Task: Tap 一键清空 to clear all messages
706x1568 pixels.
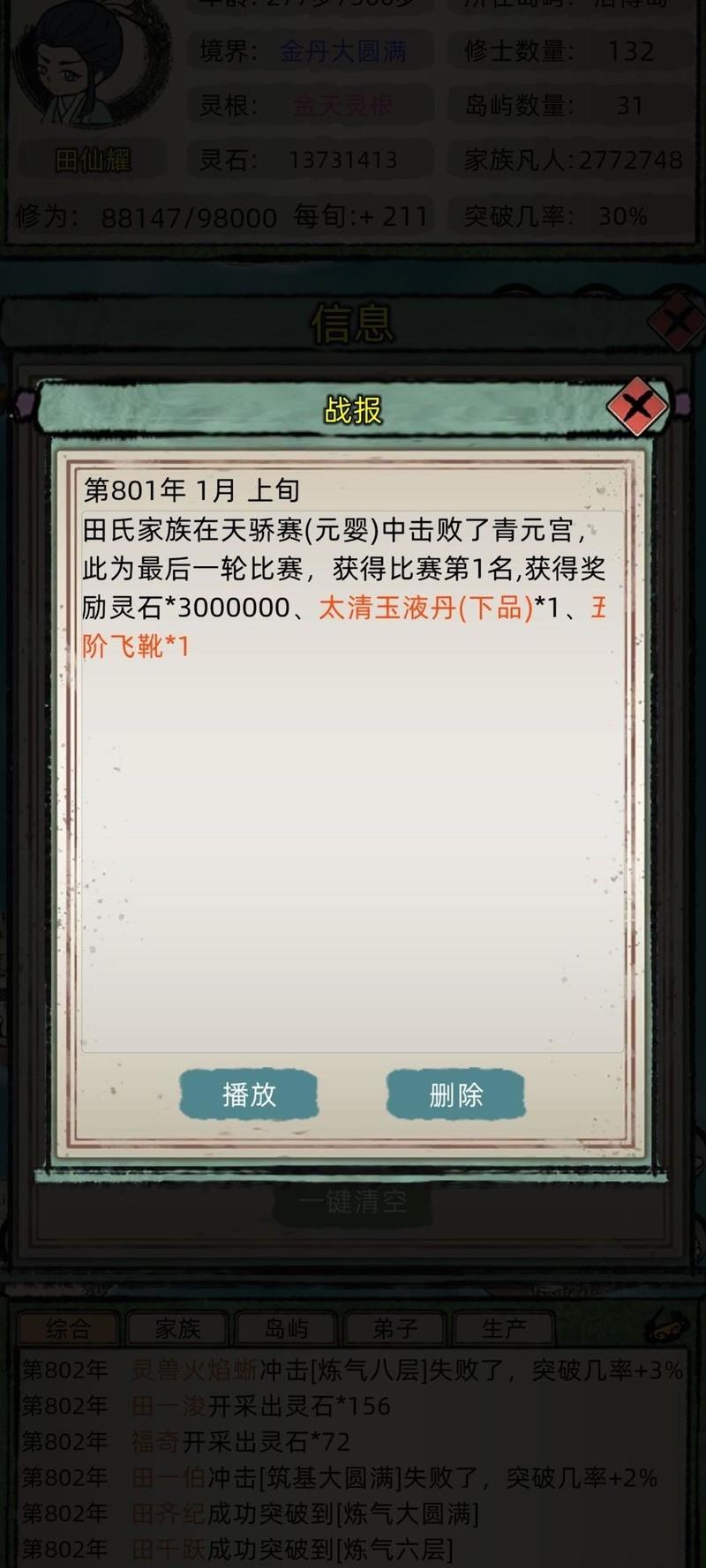Action: 352,1201
